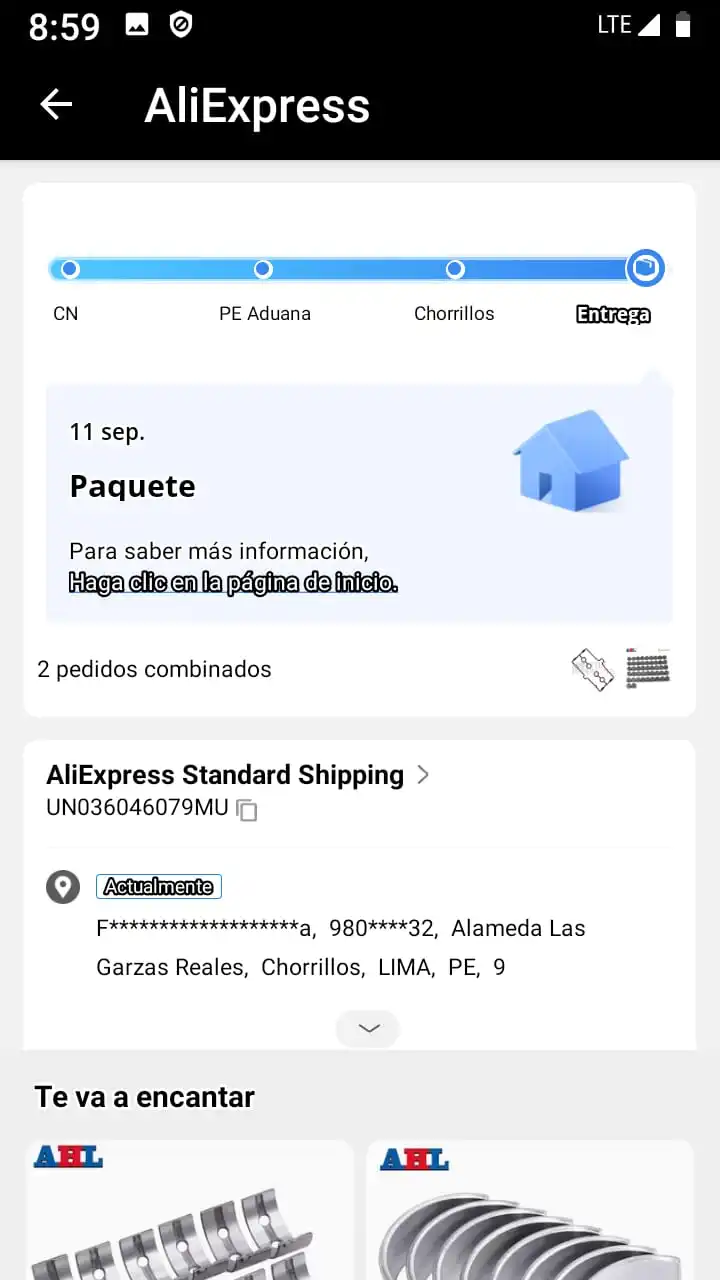The image size is (720, 1280).
Task: Open the first AHL bearings product card
Action: coord(190,1210)
